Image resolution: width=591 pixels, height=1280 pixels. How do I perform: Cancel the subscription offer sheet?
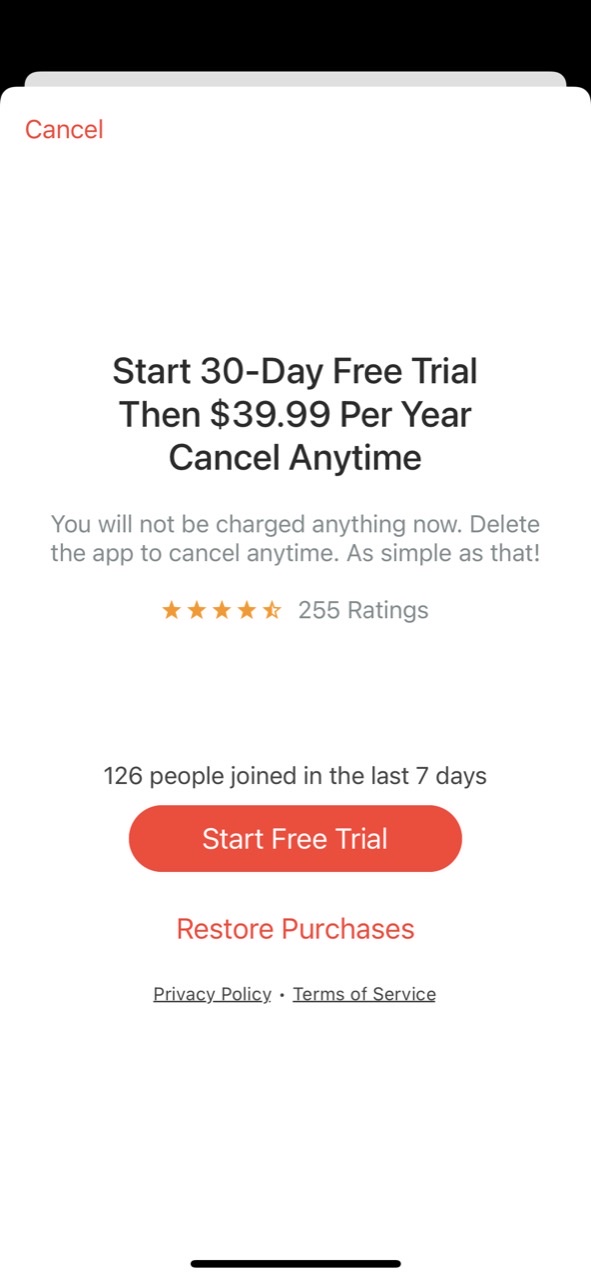[x=64, y=130]
